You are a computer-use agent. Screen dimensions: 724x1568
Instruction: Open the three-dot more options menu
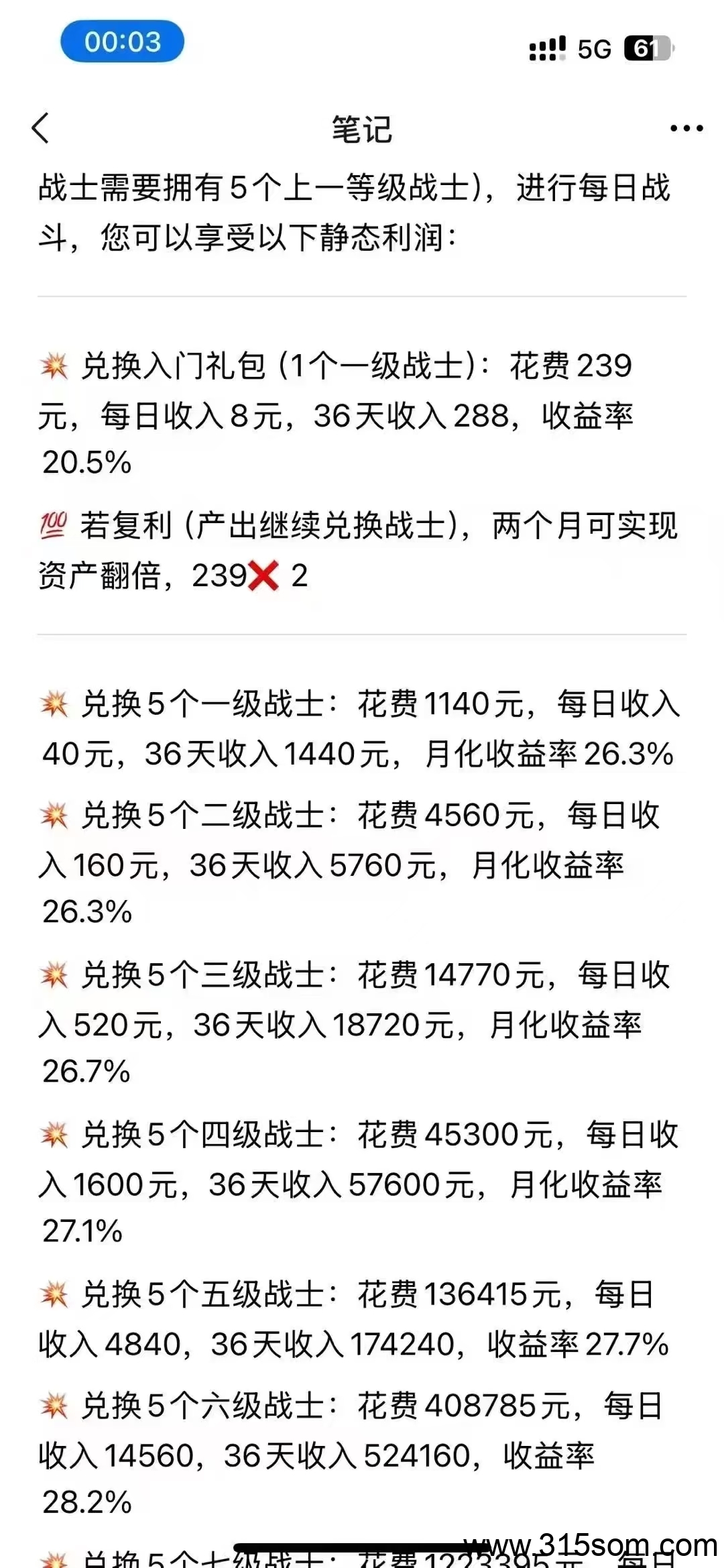pos(686,128)
